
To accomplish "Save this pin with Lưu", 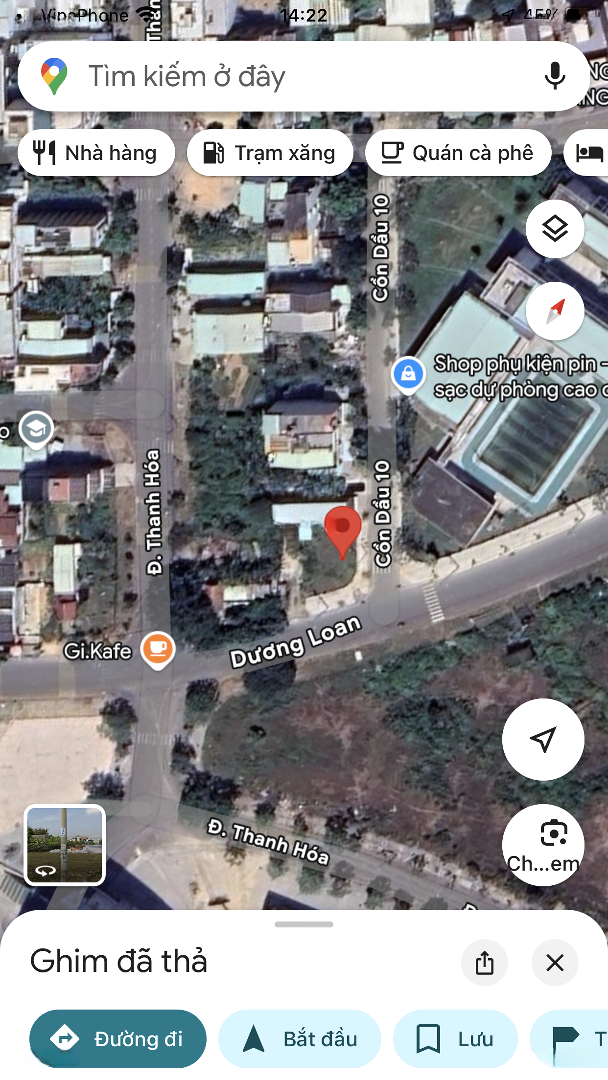I will pyautogui.click(x=455, y=1039).
